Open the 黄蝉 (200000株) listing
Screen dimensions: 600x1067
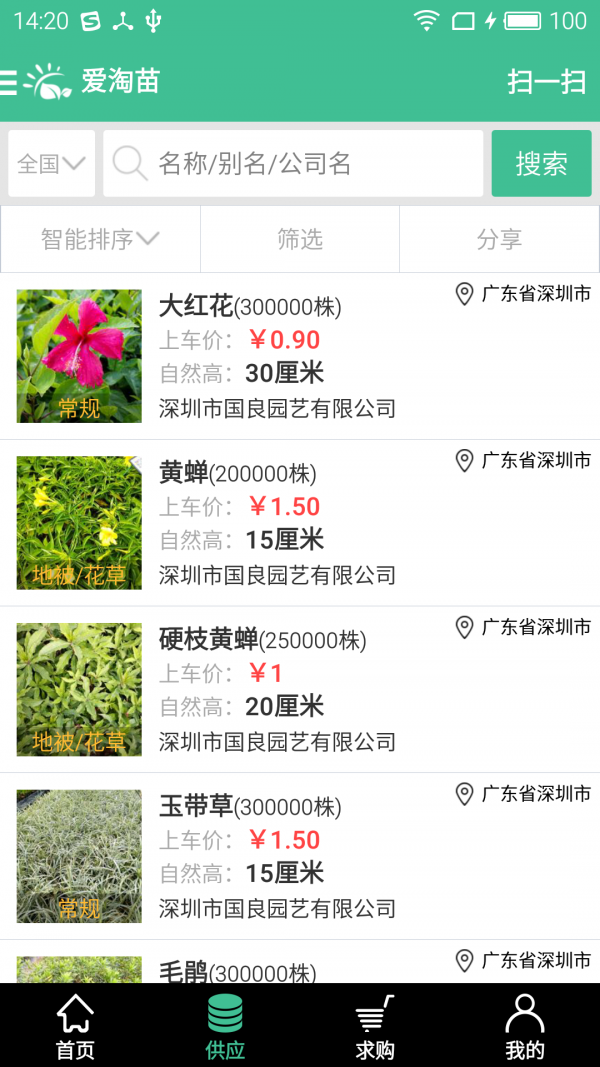300,523
